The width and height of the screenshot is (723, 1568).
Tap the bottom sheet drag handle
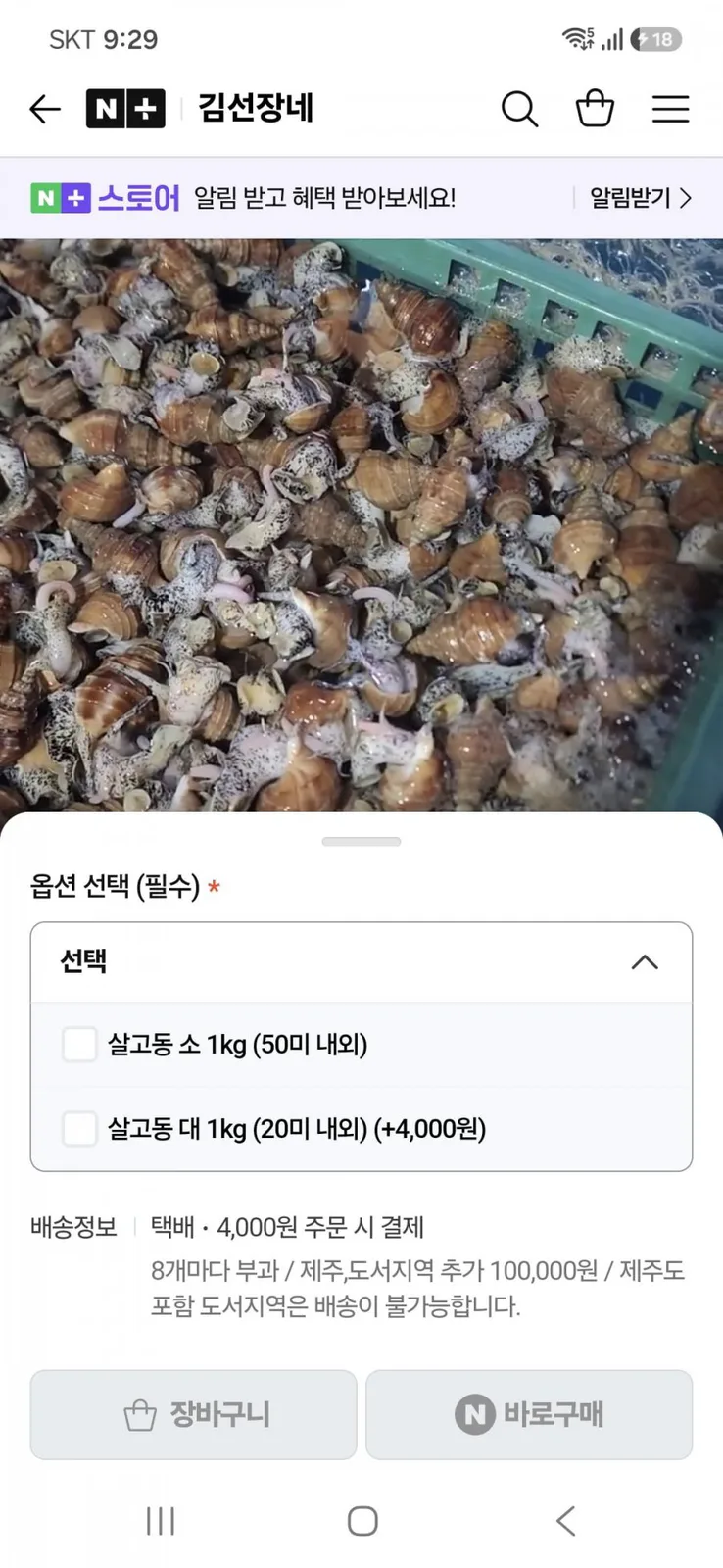(361, 841)
